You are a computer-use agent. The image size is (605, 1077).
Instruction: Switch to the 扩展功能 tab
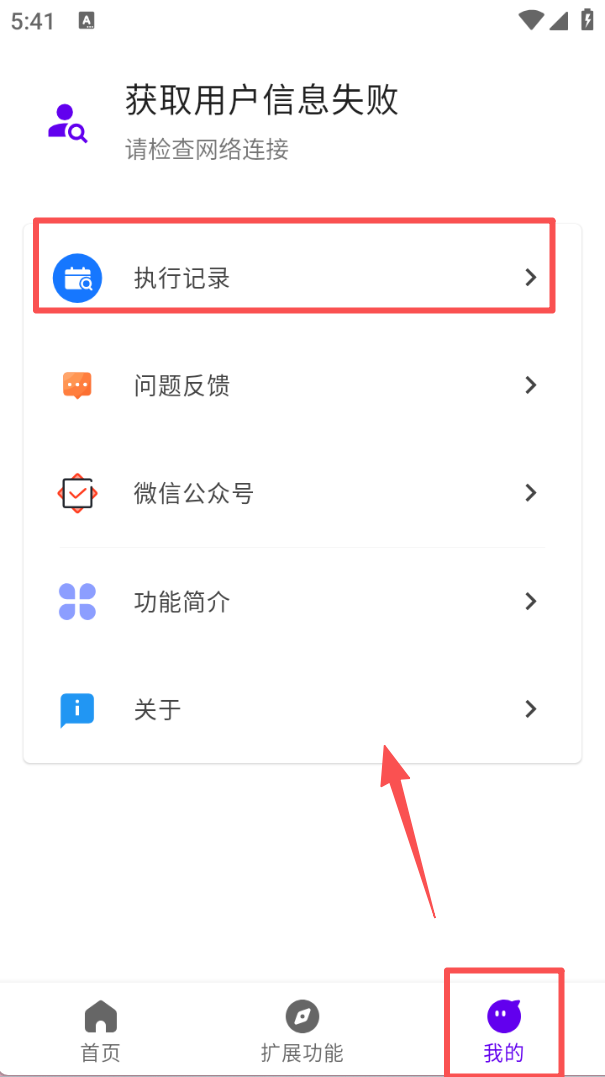point(302,1030)
